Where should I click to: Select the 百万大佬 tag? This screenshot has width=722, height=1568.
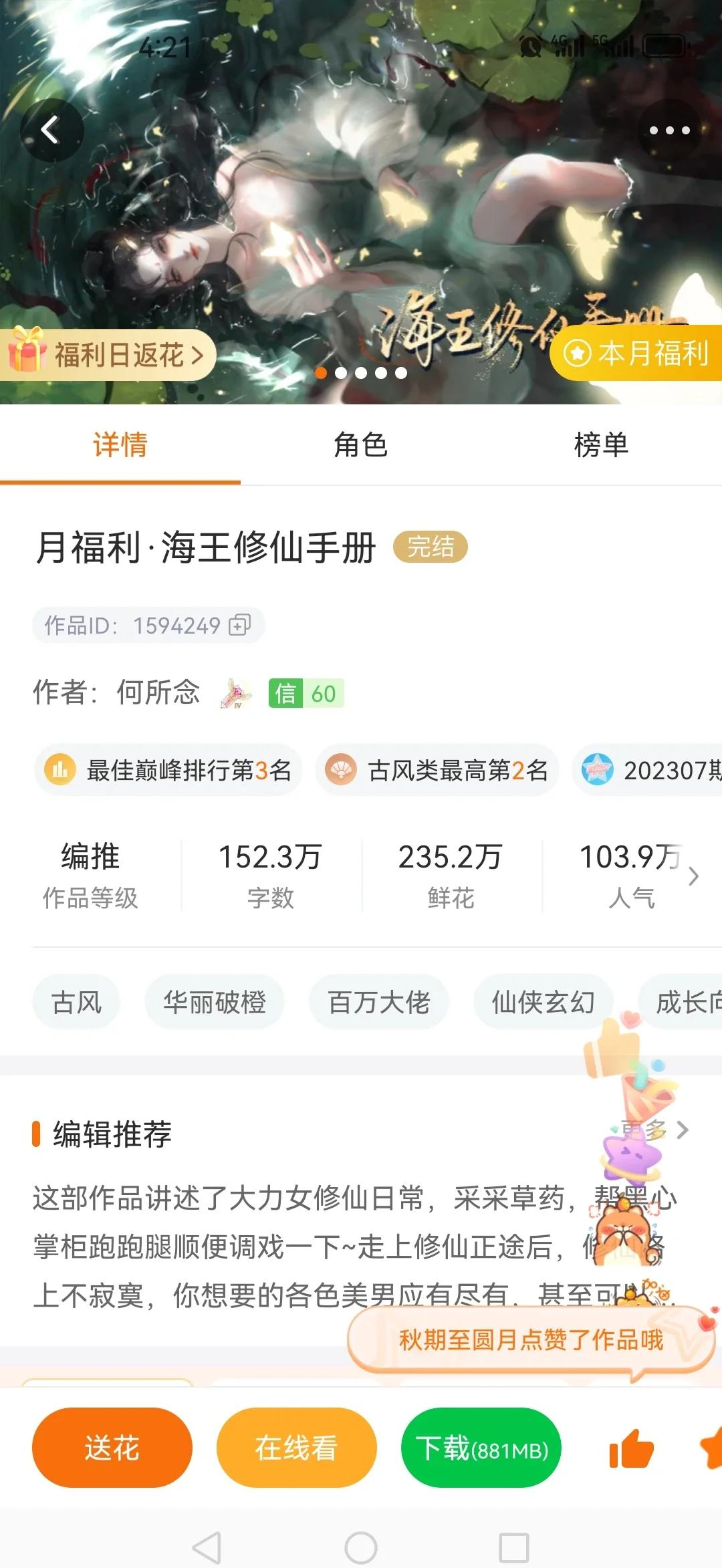click(378, 1002)
